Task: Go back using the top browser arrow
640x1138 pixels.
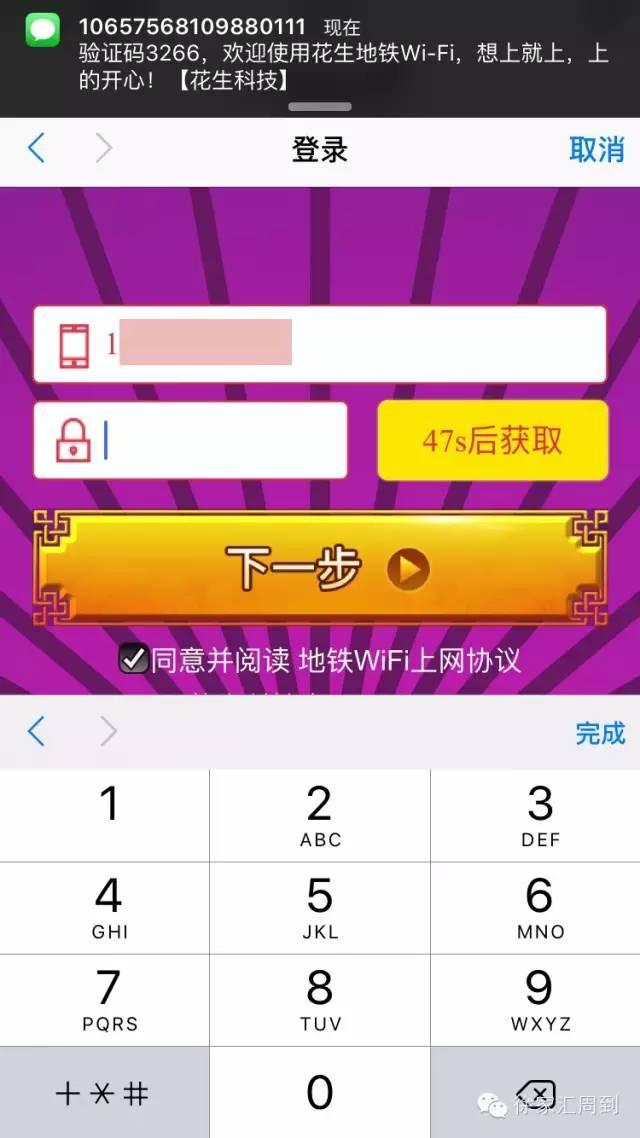Action: coord(37,149)
